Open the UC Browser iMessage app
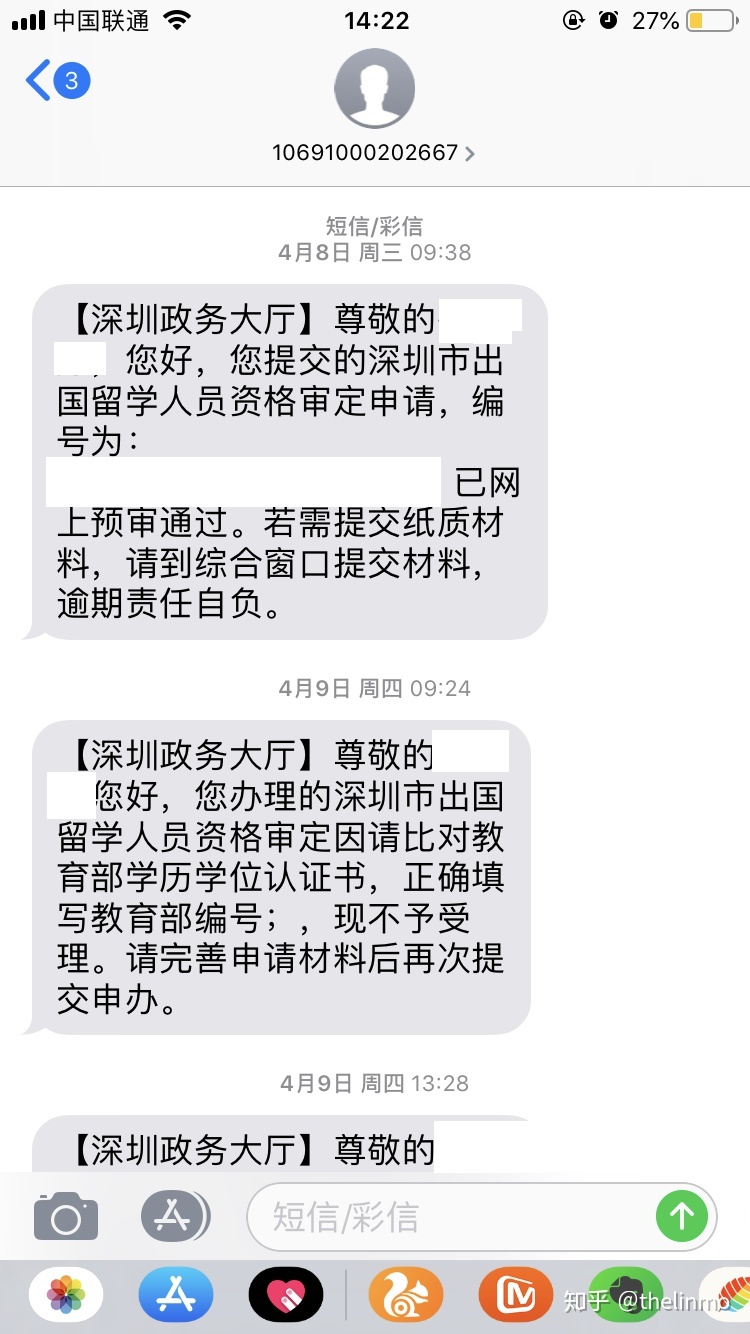 pos(405,1295)
